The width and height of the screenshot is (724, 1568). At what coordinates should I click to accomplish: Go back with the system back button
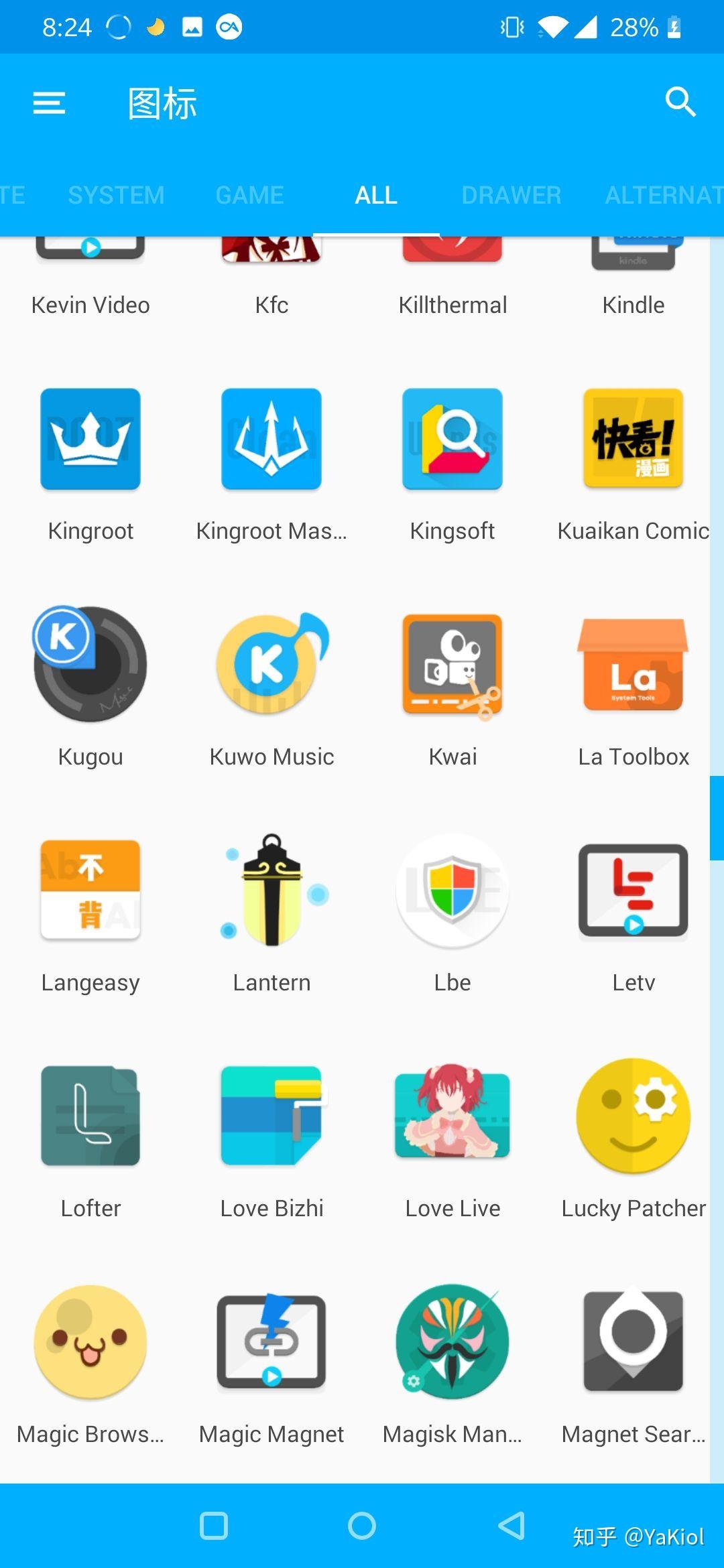click(x=511, y=1526)
